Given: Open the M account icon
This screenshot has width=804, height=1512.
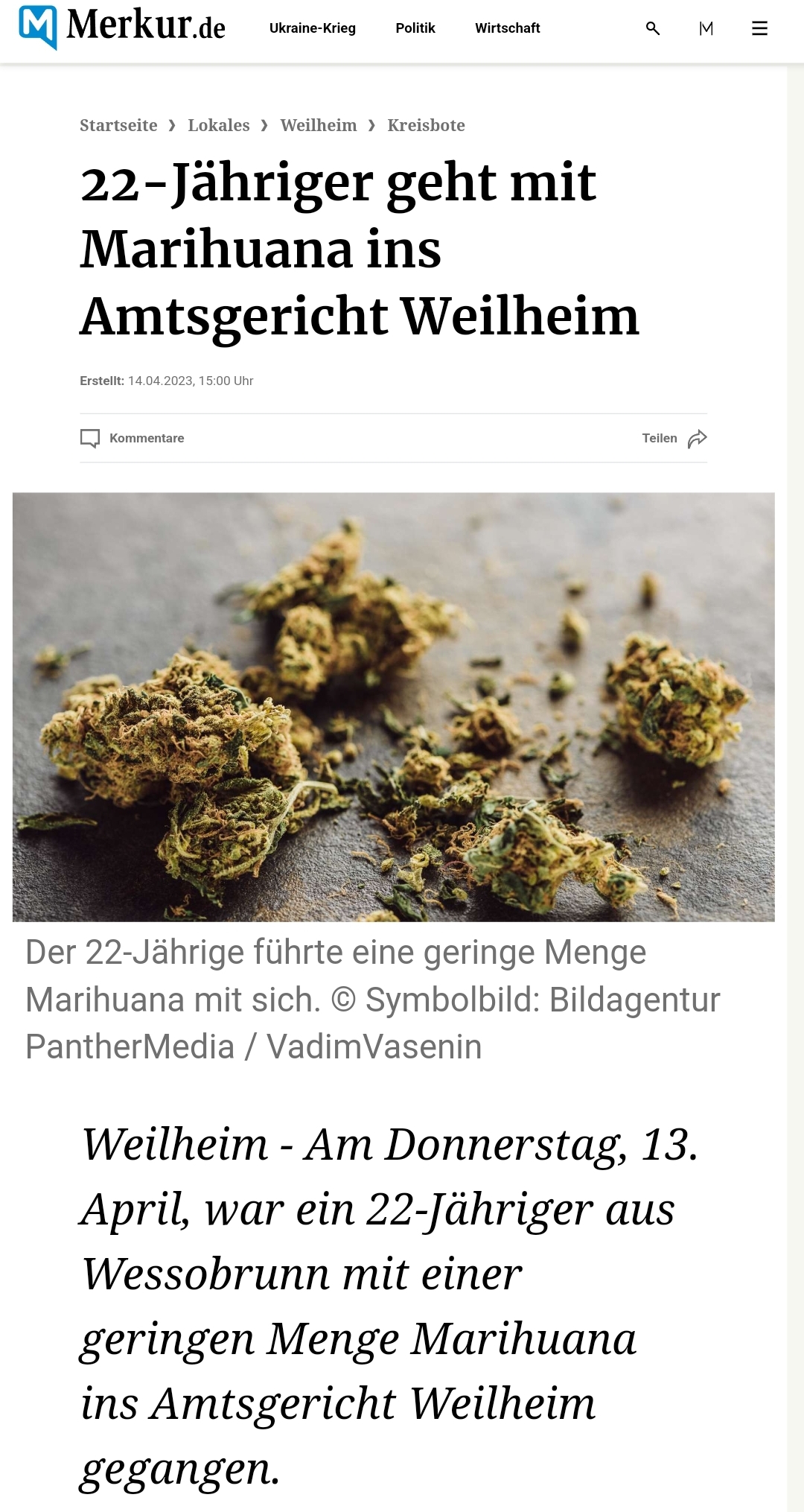Looking at the screenshot, I should click(x=706, y=28).
